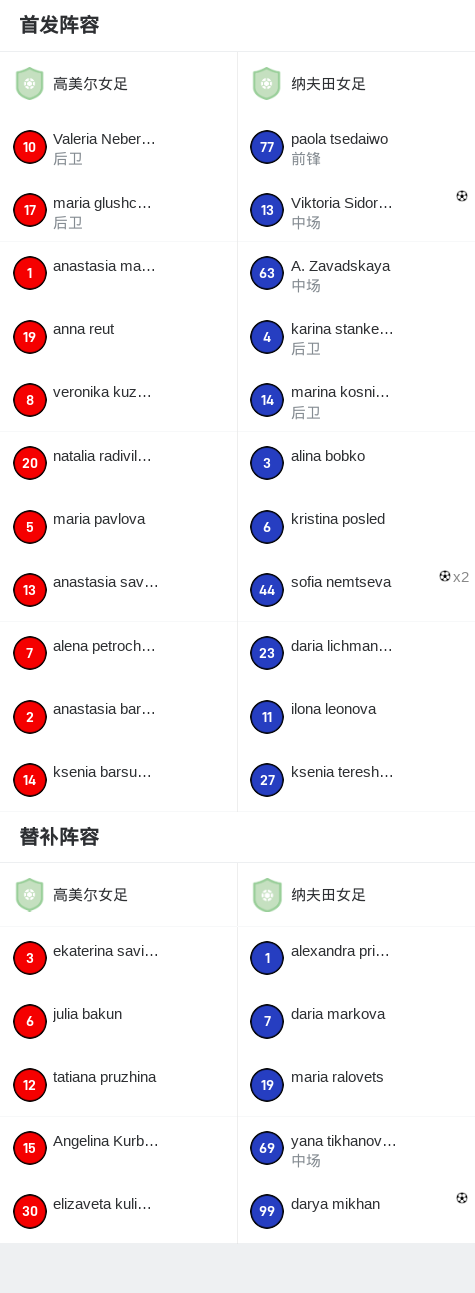The width and height of the screenshot is (475, 1293).
Task: View ilona leonova's profile
Action: pyautogui.click(x=356, y=717)
